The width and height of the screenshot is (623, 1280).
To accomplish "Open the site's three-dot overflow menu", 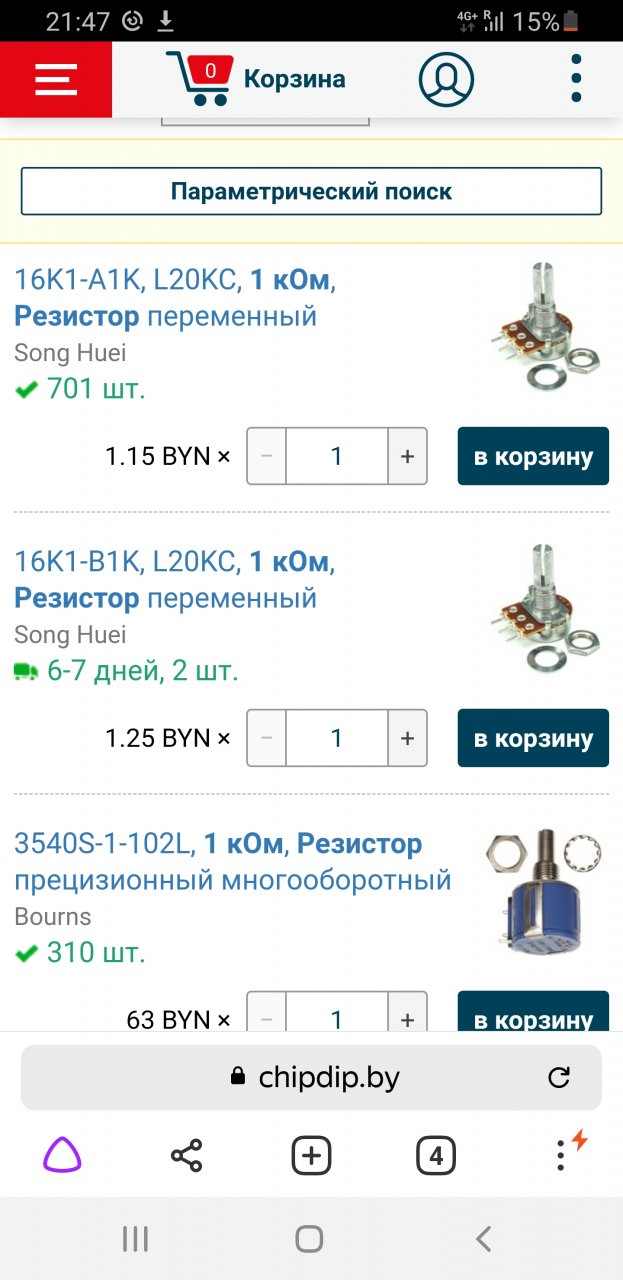I will click(x=576, y=79).
